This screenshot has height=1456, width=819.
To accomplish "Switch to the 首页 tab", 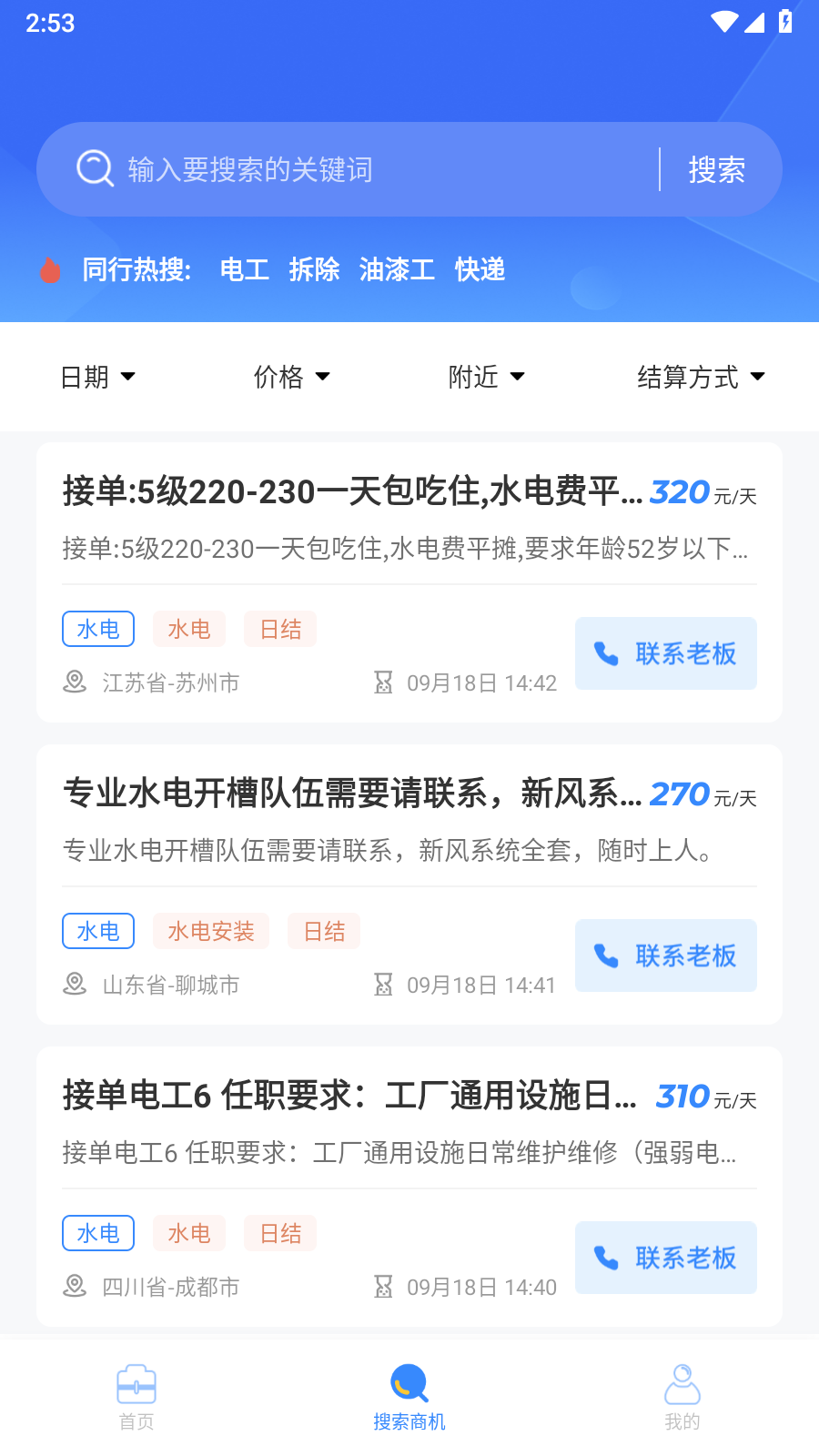I will pyautogui.click(x=136, y=1397).
